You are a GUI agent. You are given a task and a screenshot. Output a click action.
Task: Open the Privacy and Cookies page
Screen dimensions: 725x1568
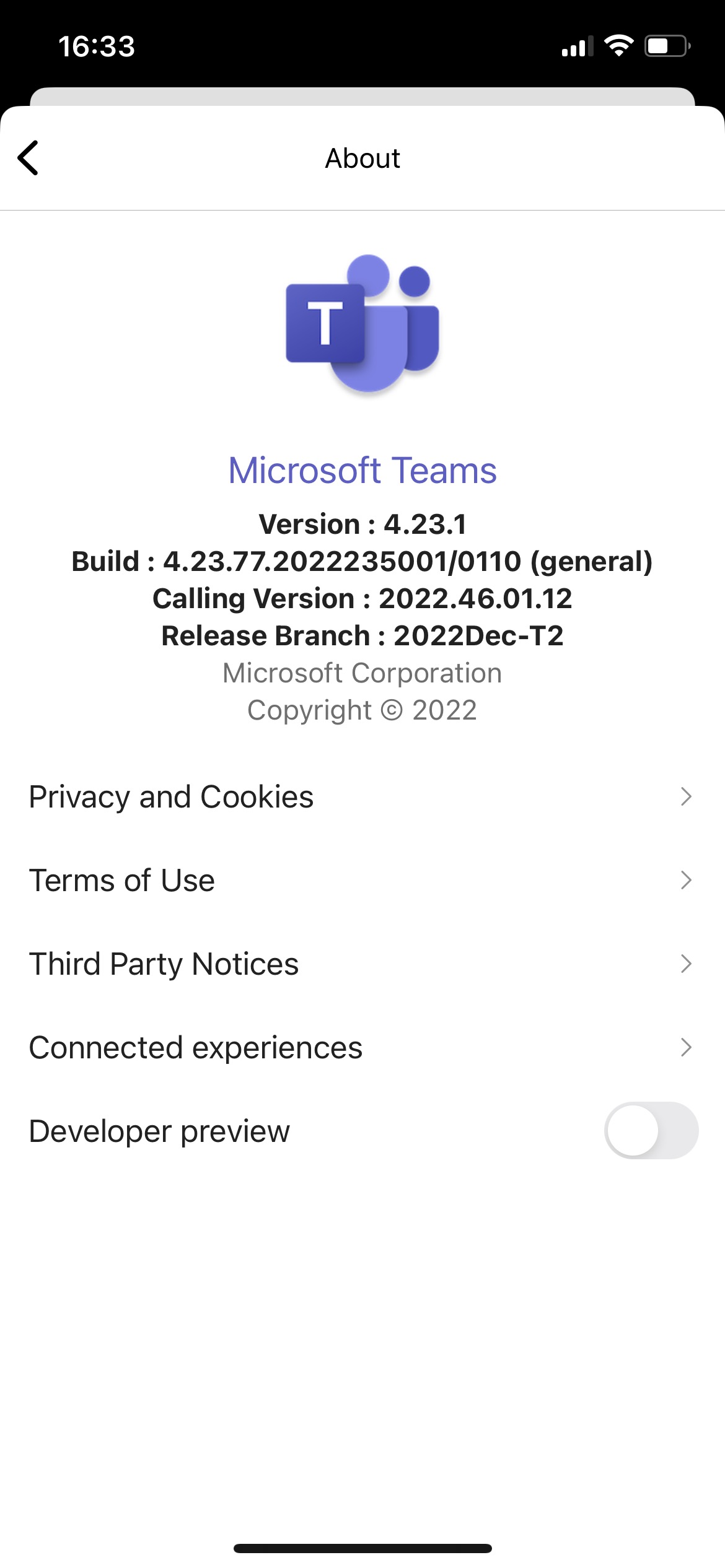pyautogui.click(x=171, y=797)
